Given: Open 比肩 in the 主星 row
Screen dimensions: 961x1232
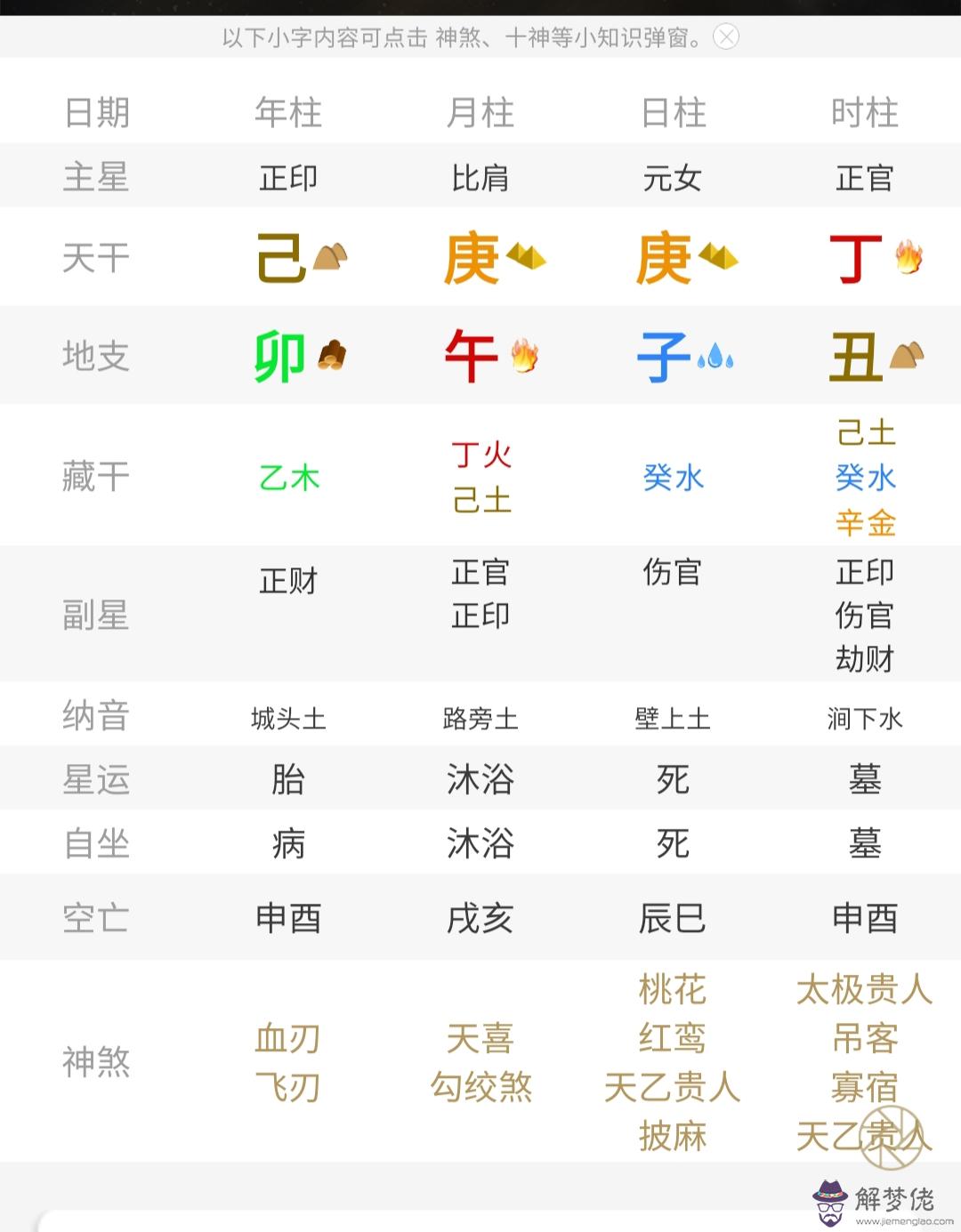Looking at the screenshot, I should (480, 178).
